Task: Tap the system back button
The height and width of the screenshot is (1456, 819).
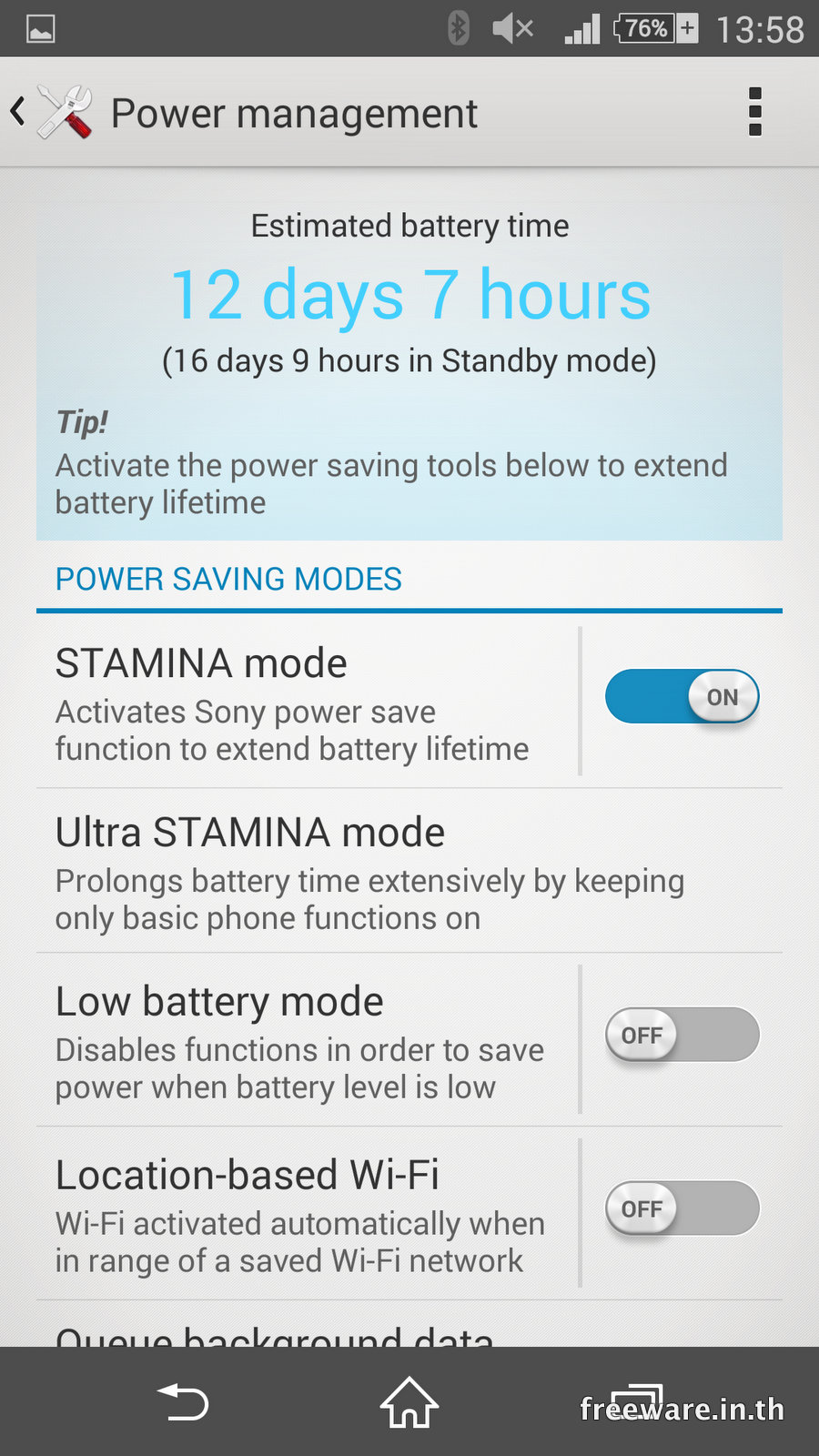Action: [x=183, y=1402]
